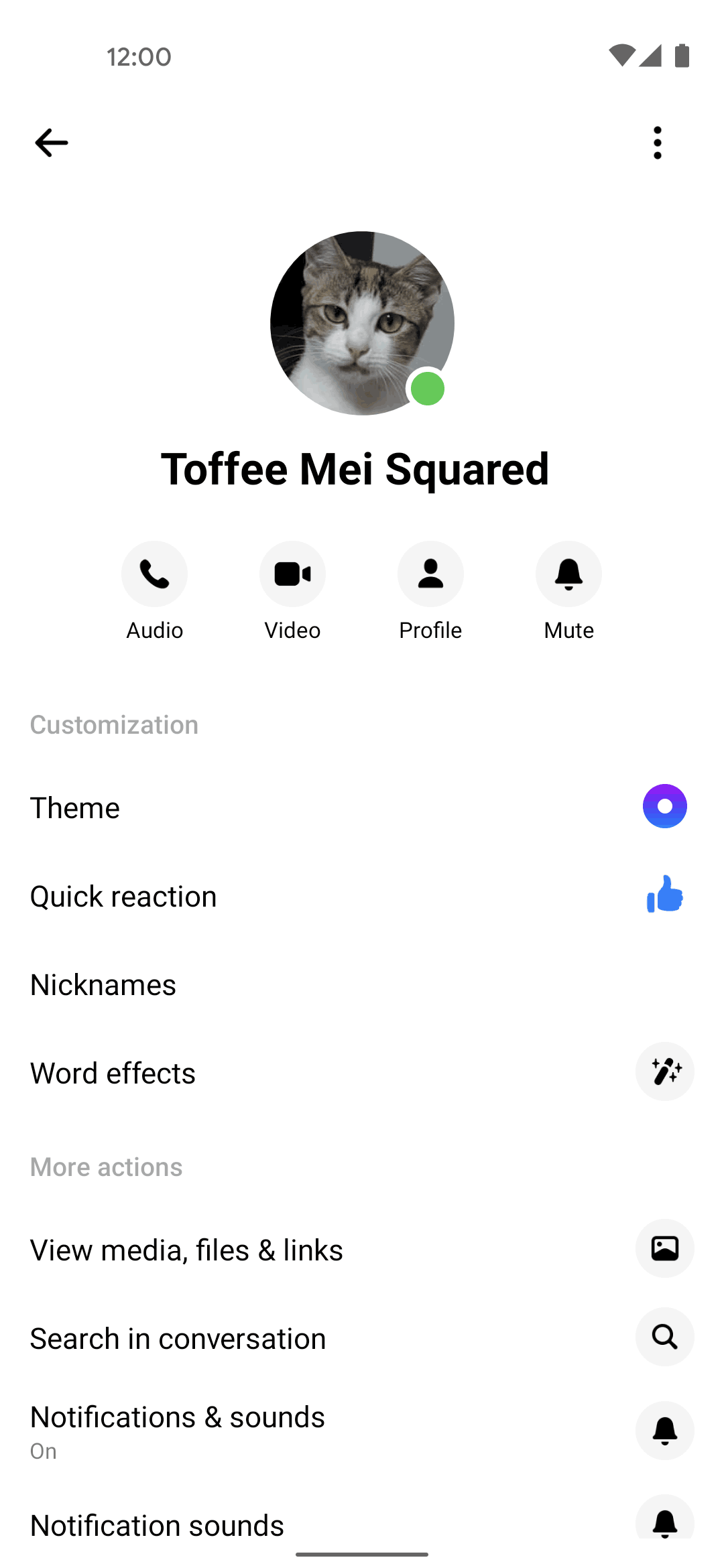Image resolution: width=724 pixels, height=1568 pixels.
Task: Go back using the arrow icon
Action: (x=52, y=143)
